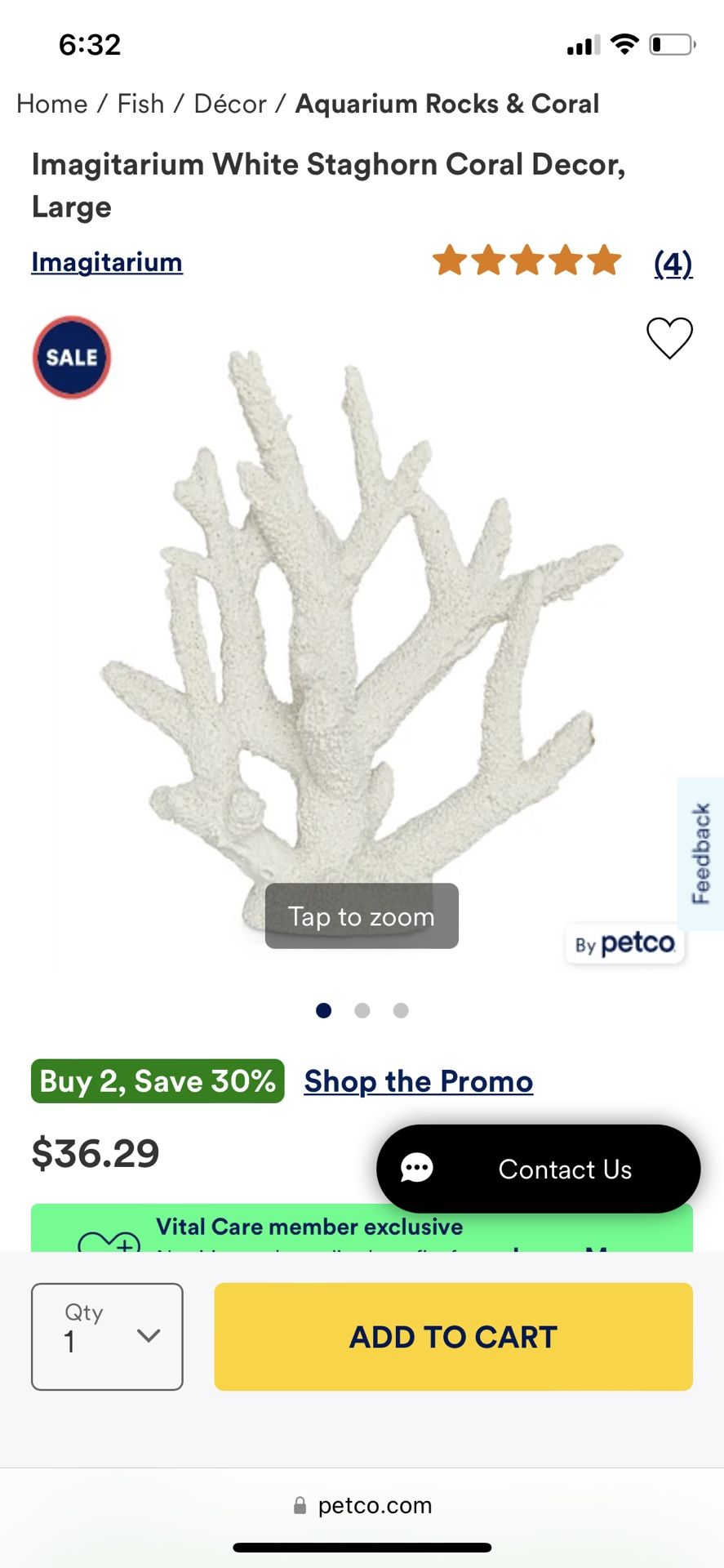Tap the petco.com address bar
Image resolution: width=724 pixels, height=1568 pixels.
[x=362, y=1505]
